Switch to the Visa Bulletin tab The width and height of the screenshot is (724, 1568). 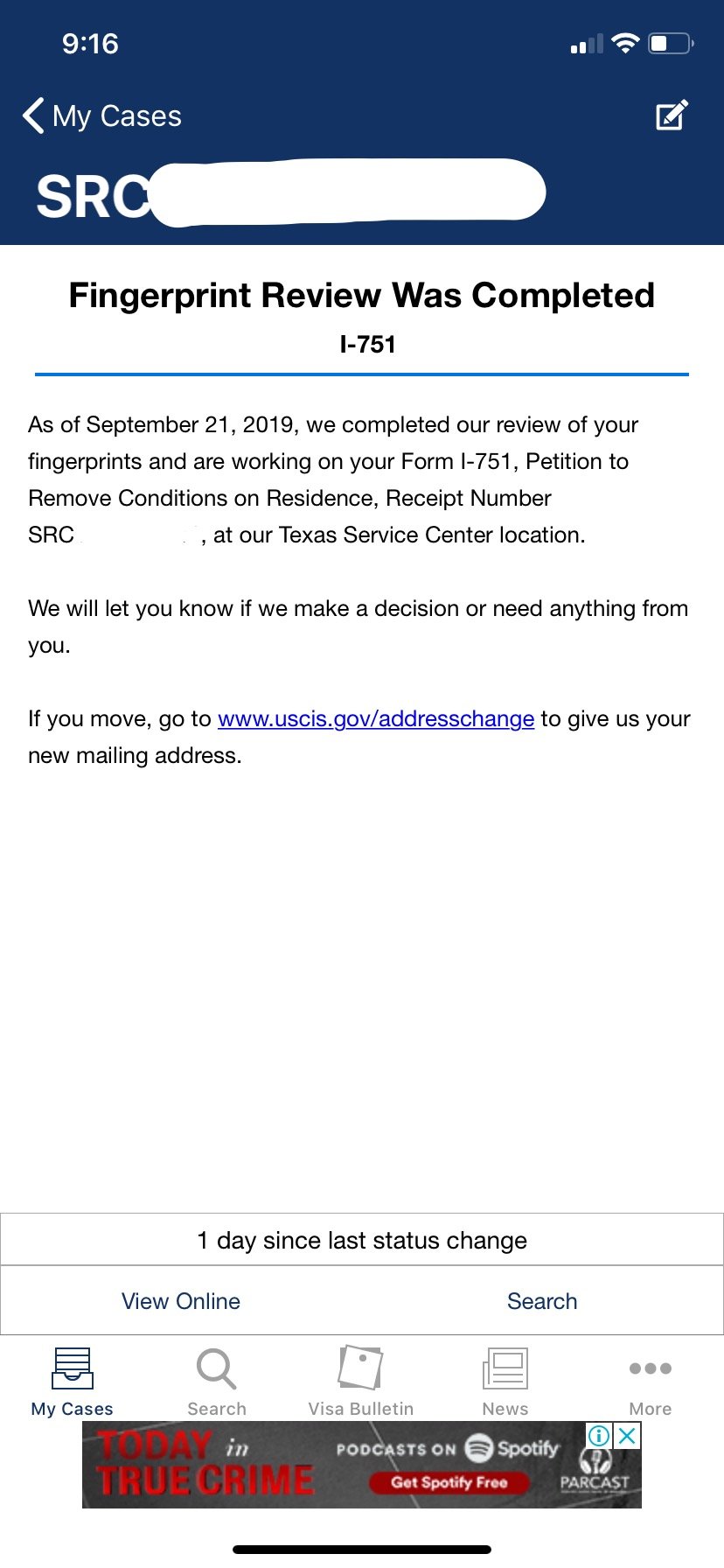360,1382
